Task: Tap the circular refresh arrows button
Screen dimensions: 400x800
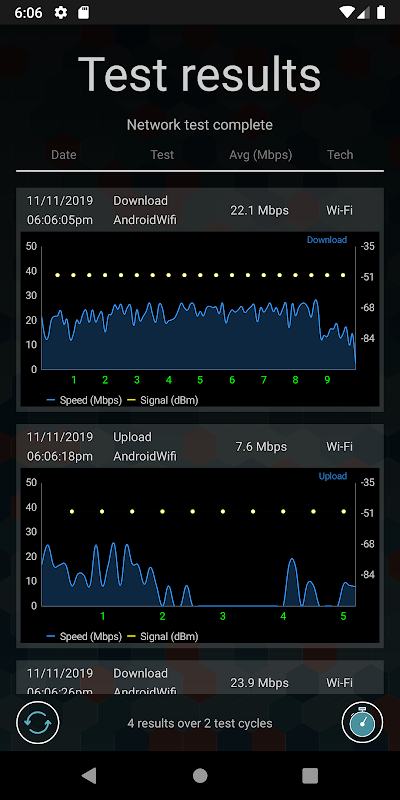Action: click(38, 722)
